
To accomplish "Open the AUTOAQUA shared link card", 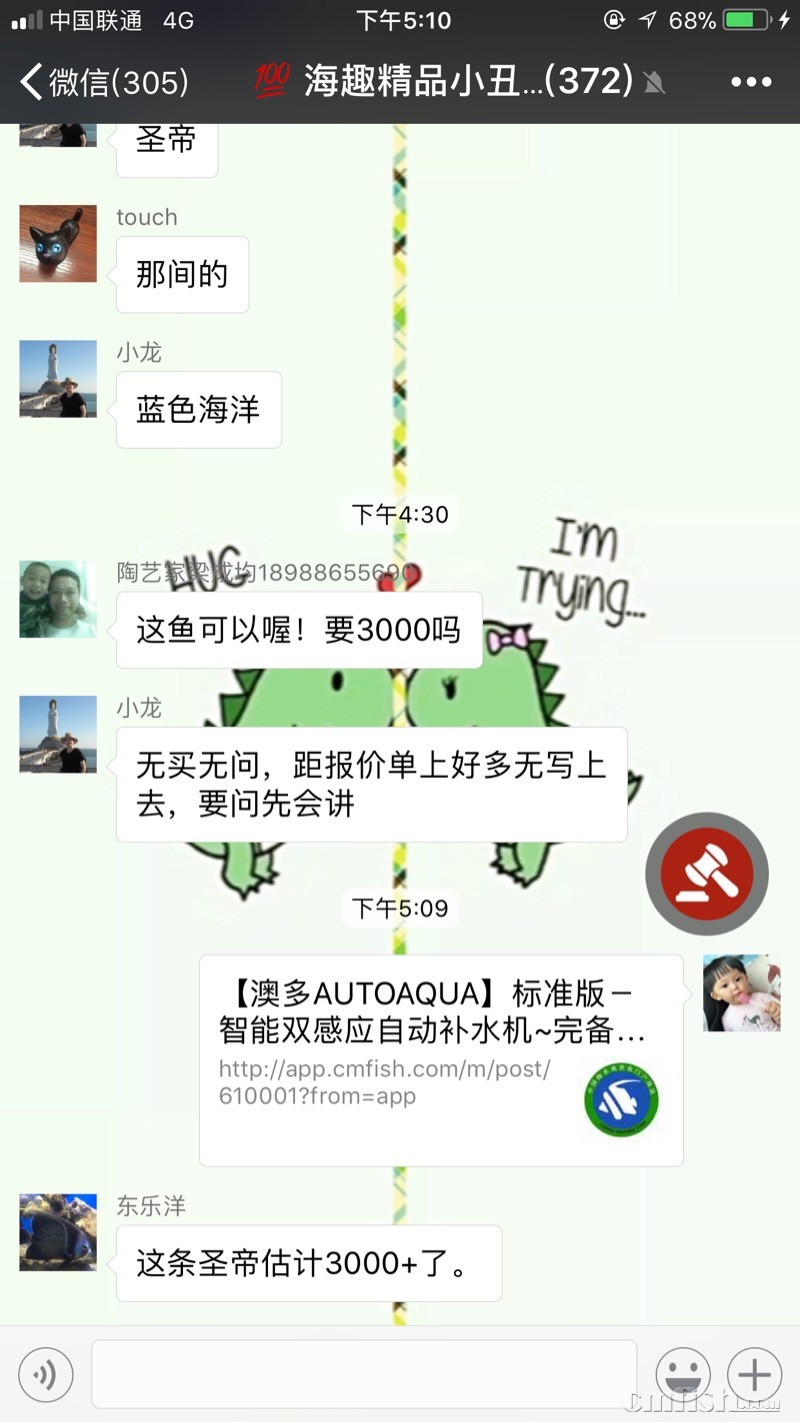I will [441, 1060].
